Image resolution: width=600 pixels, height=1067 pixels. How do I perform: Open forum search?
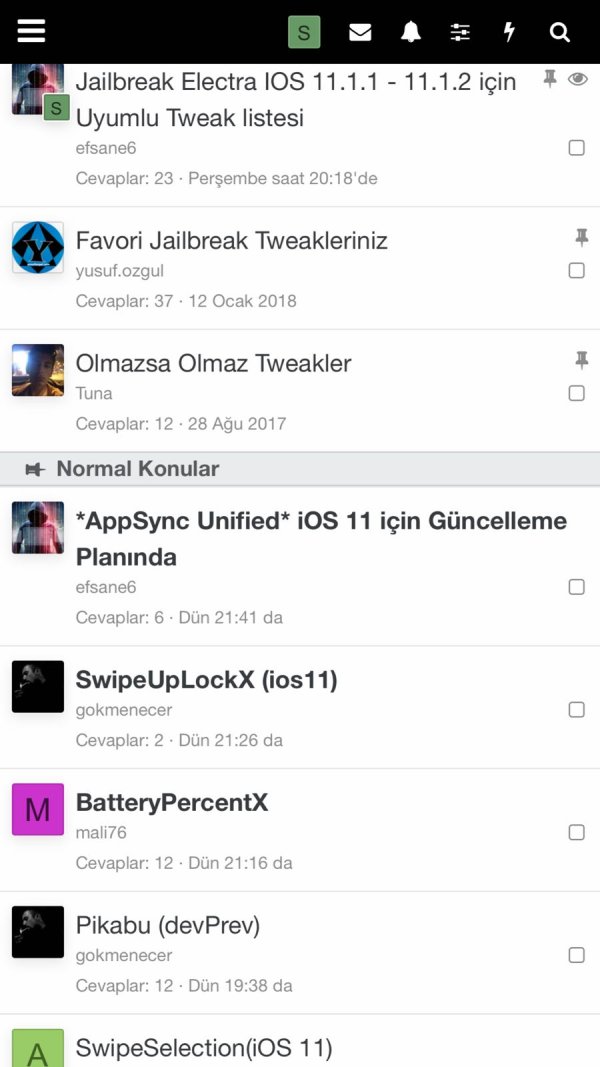[x=560, y=32]
